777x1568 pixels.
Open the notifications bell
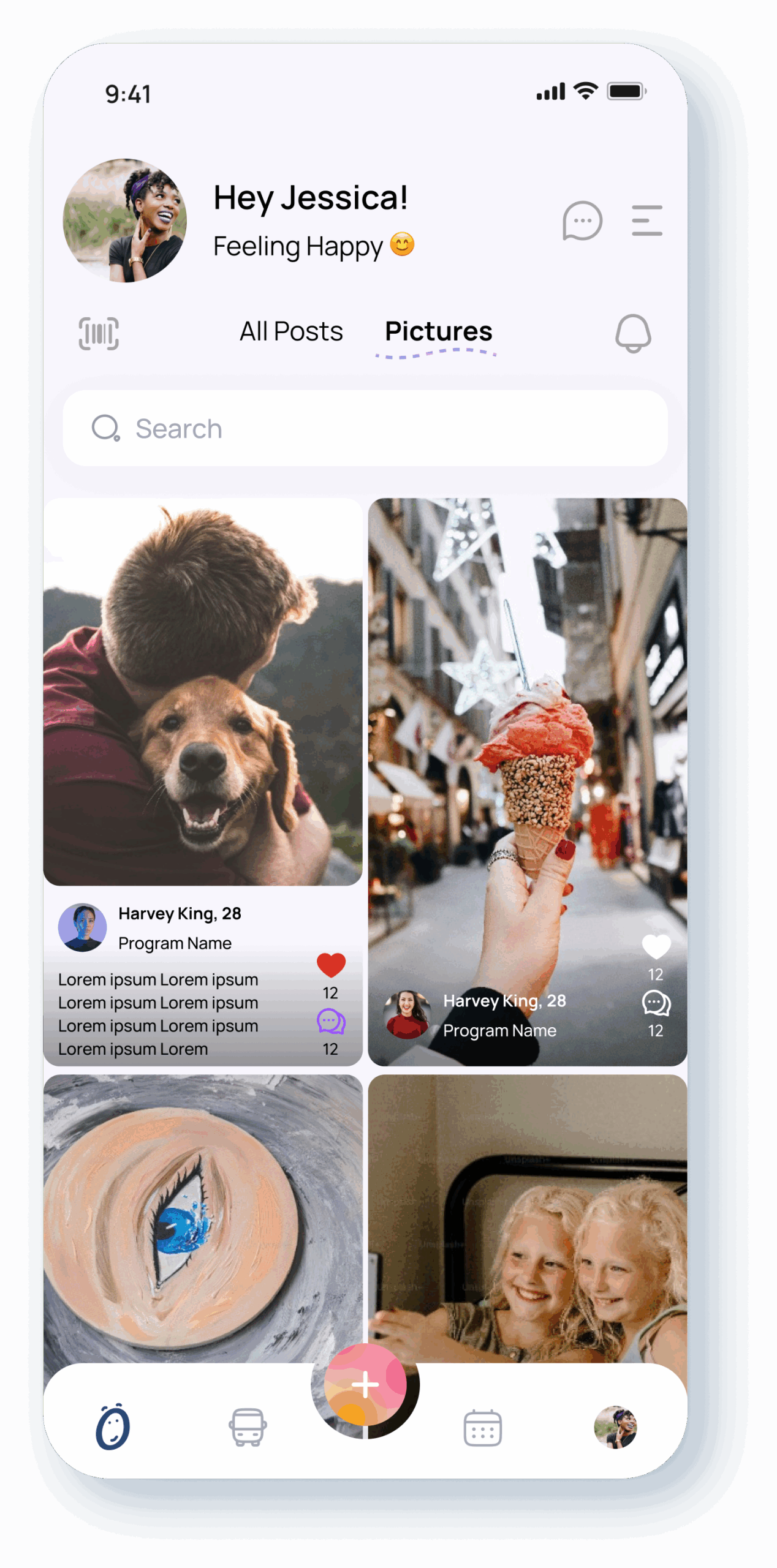pyautogui.click(x=633, y=333)
